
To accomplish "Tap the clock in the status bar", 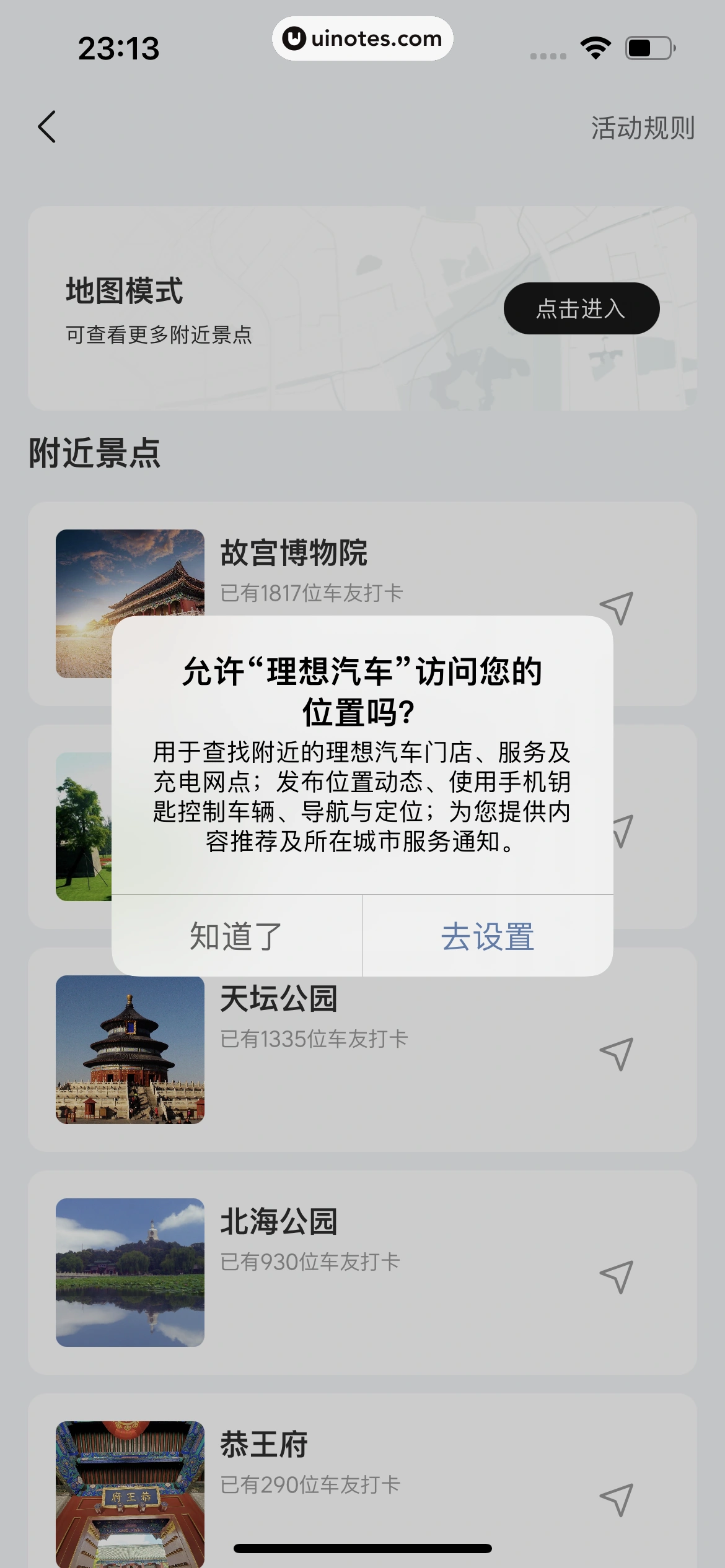I will [x=118, y=47].
